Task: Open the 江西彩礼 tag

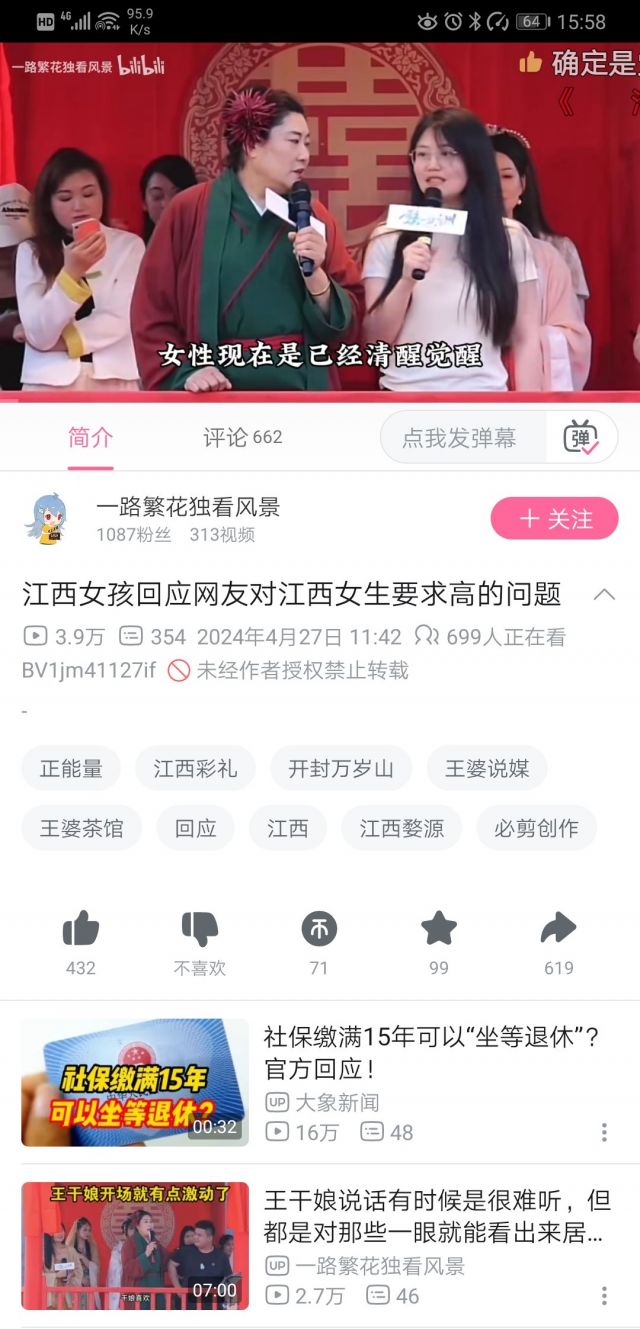Action: [x=195, y=768]
